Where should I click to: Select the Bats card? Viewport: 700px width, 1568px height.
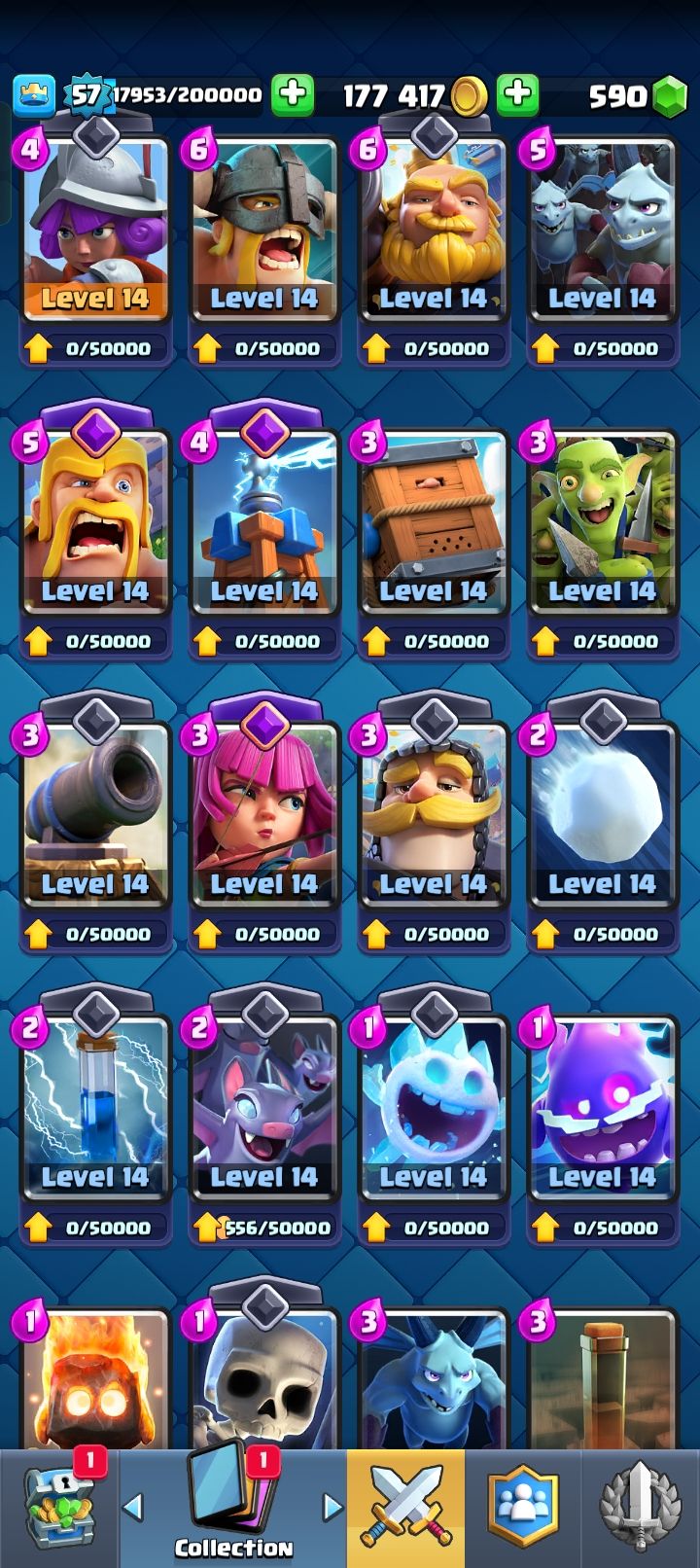point(263,1109)
